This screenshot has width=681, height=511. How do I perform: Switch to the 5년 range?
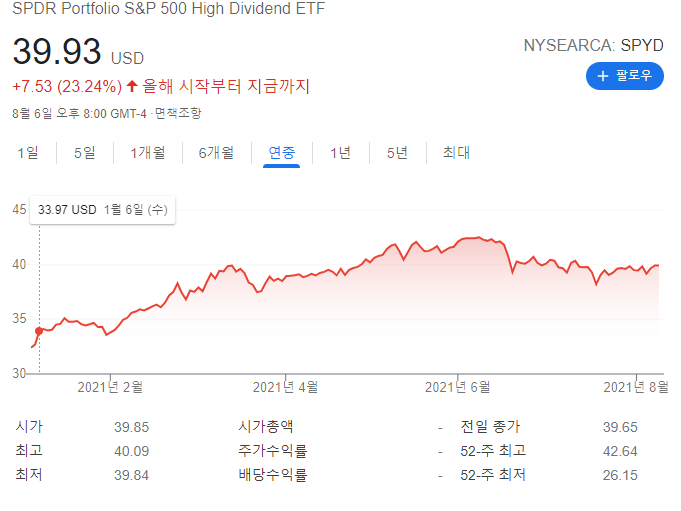click(397, 153)
